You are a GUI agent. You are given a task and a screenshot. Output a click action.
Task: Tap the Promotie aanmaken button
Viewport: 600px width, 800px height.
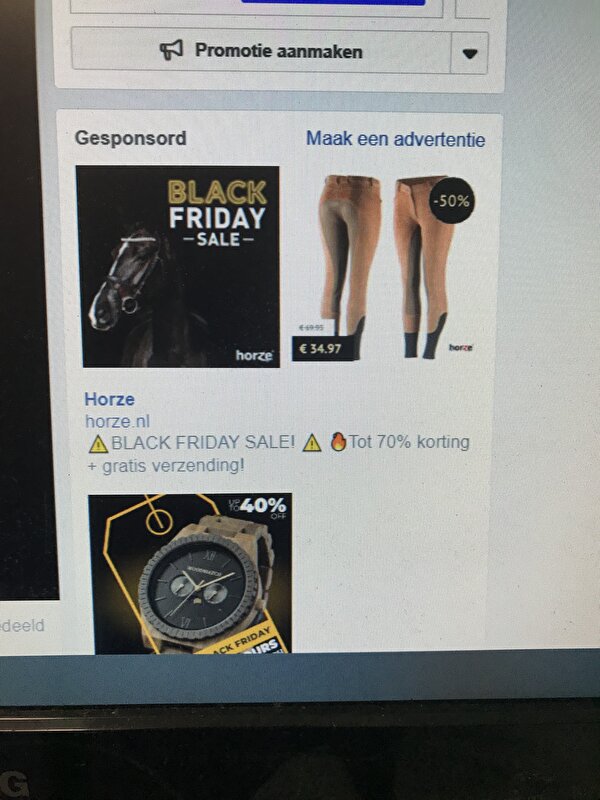[261, 51]
